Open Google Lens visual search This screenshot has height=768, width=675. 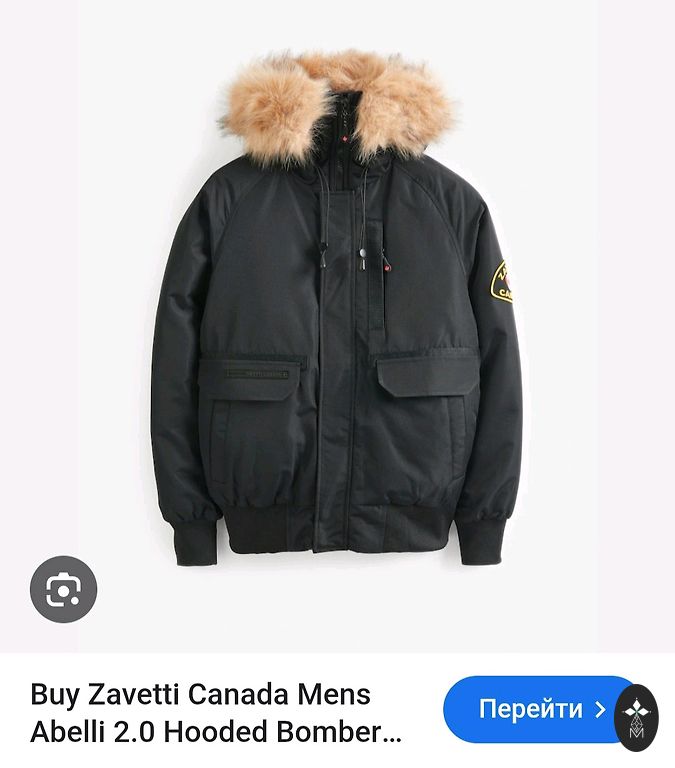point(63,589)
